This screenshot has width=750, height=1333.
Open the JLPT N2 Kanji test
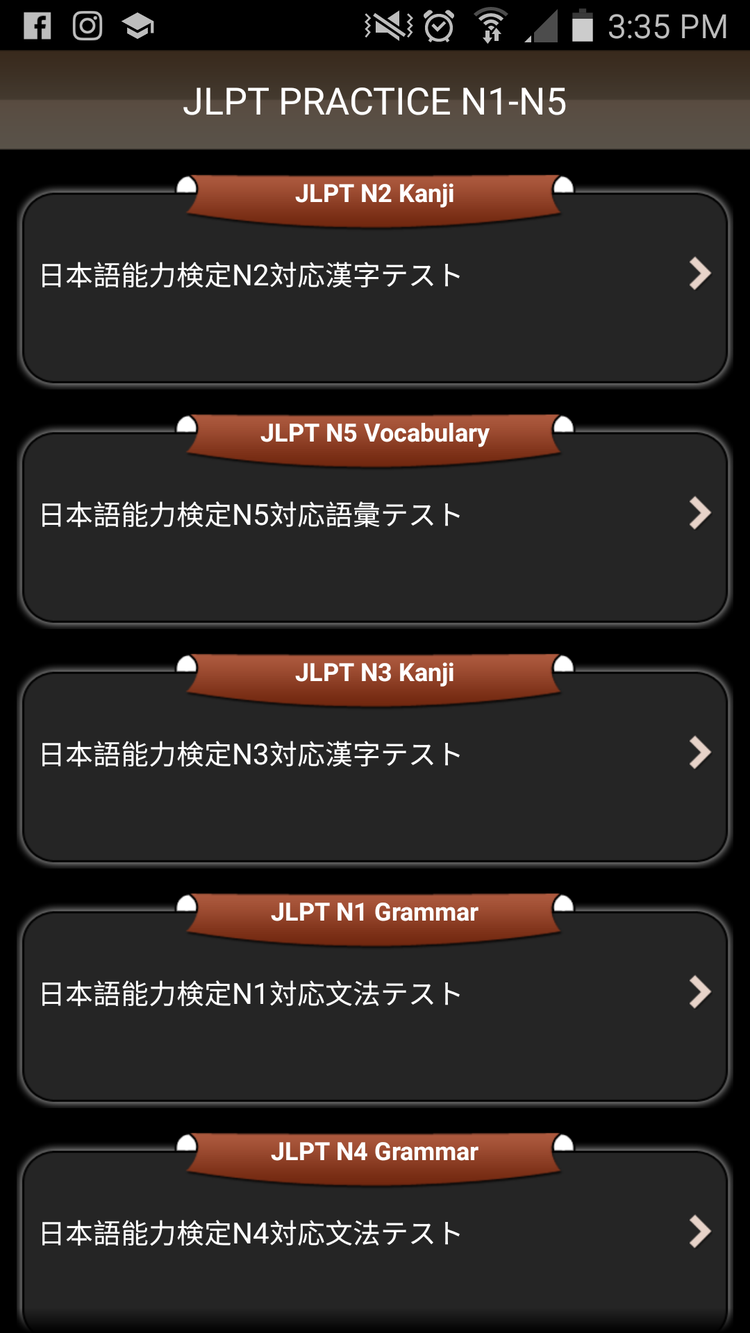[x=374, y=288]
